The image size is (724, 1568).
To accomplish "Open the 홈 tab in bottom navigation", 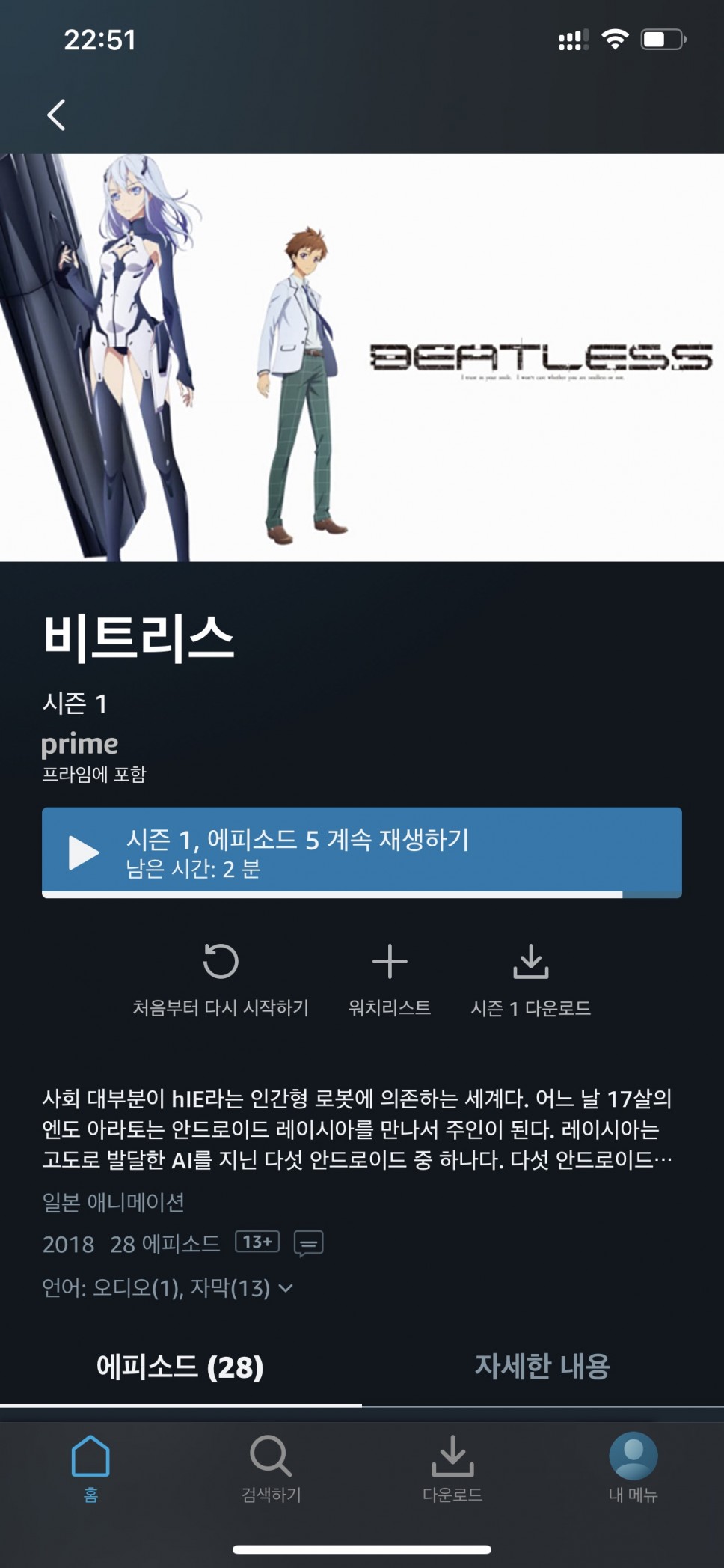I will [x=90, y=1468].
